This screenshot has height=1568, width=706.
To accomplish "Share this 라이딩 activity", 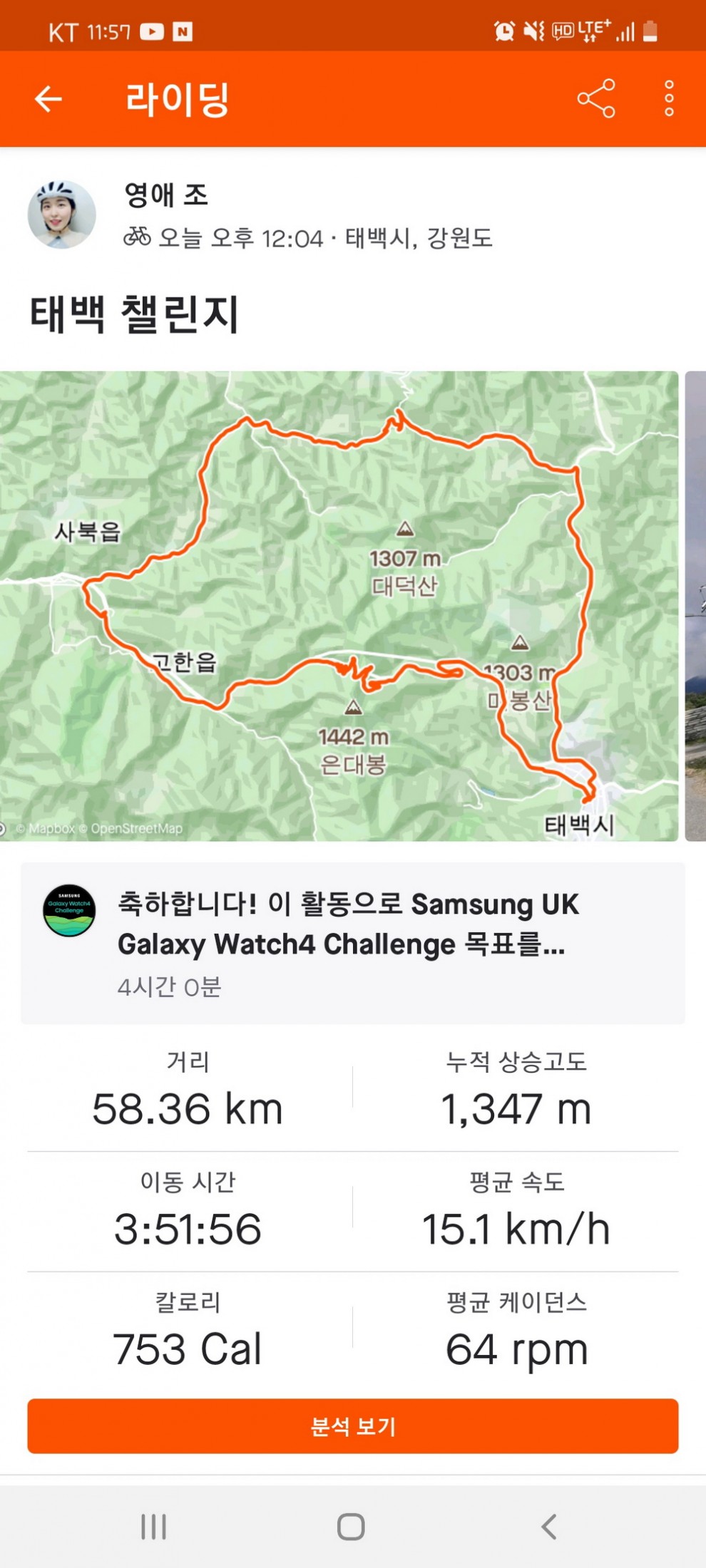I will point(596,98).
